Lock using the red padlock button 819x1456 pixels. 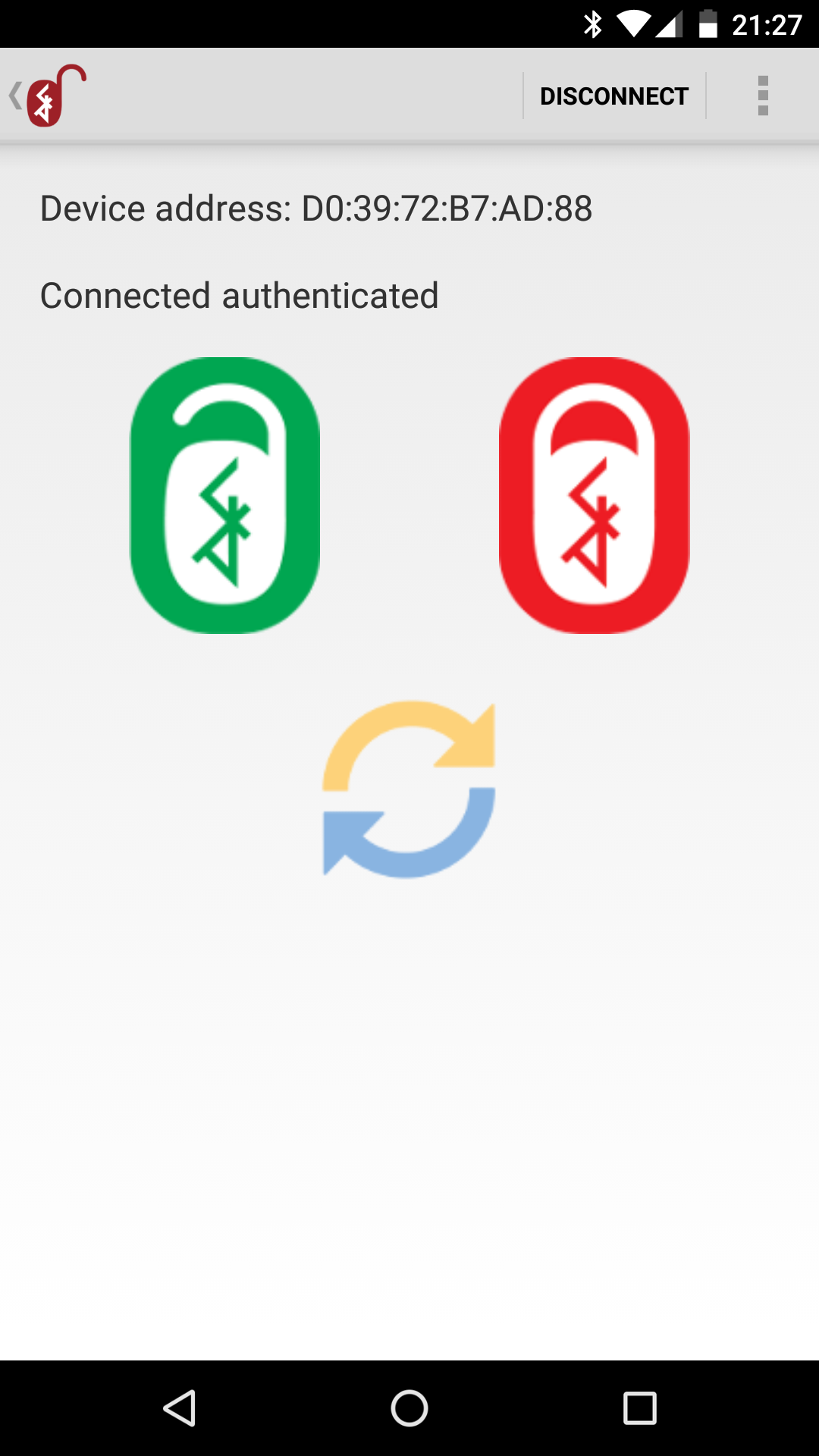(x=594, y=495)
